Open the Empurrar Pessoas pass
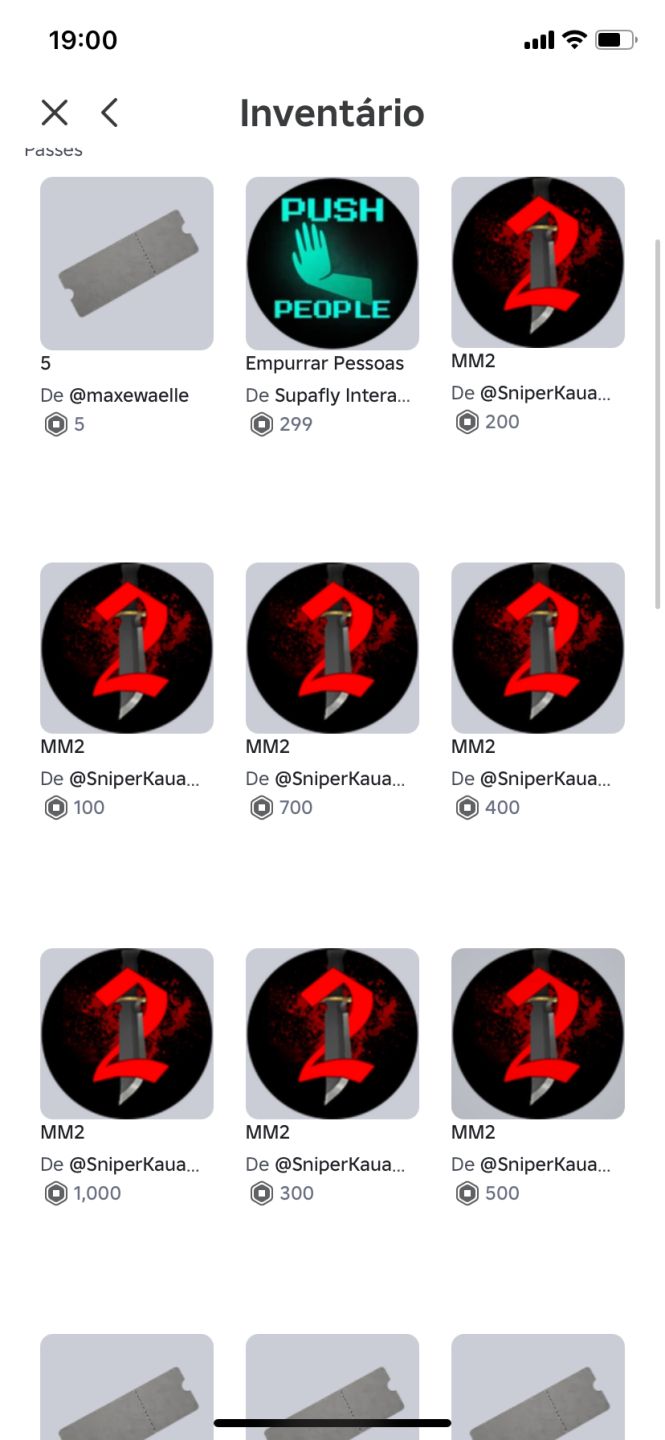This screenshot has width=665, height=1440. coord(332,263)
